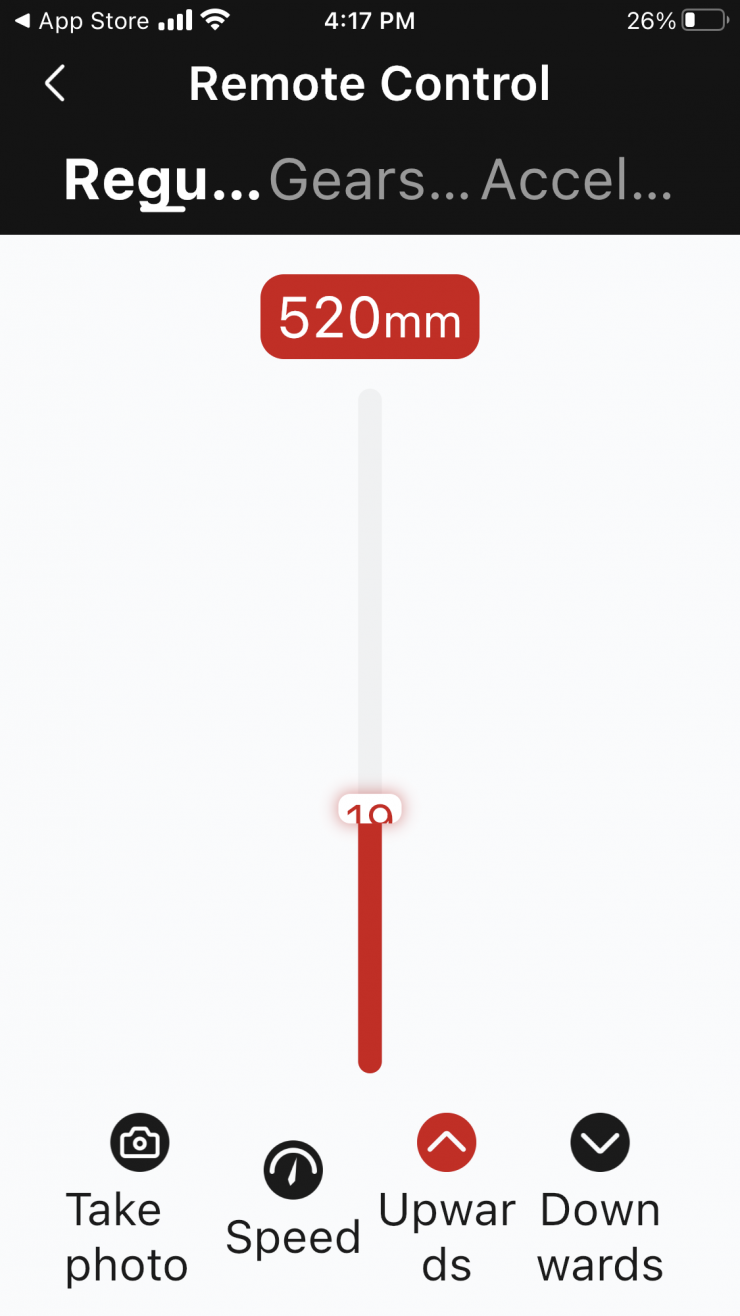Return to the App Store
Screen dimensions: 740x1316
coord(80,21)
